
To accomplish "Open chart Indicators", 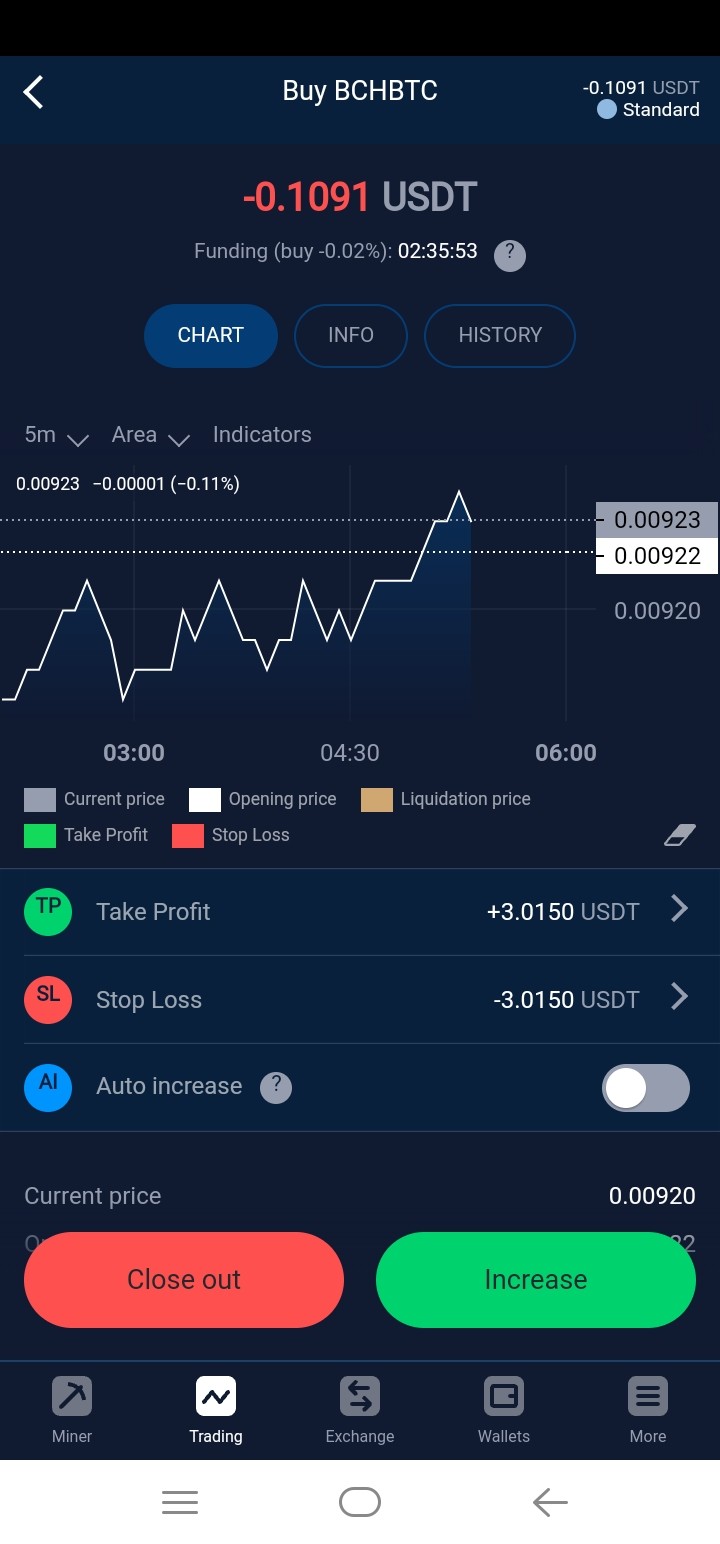I will tap(262, 434).
